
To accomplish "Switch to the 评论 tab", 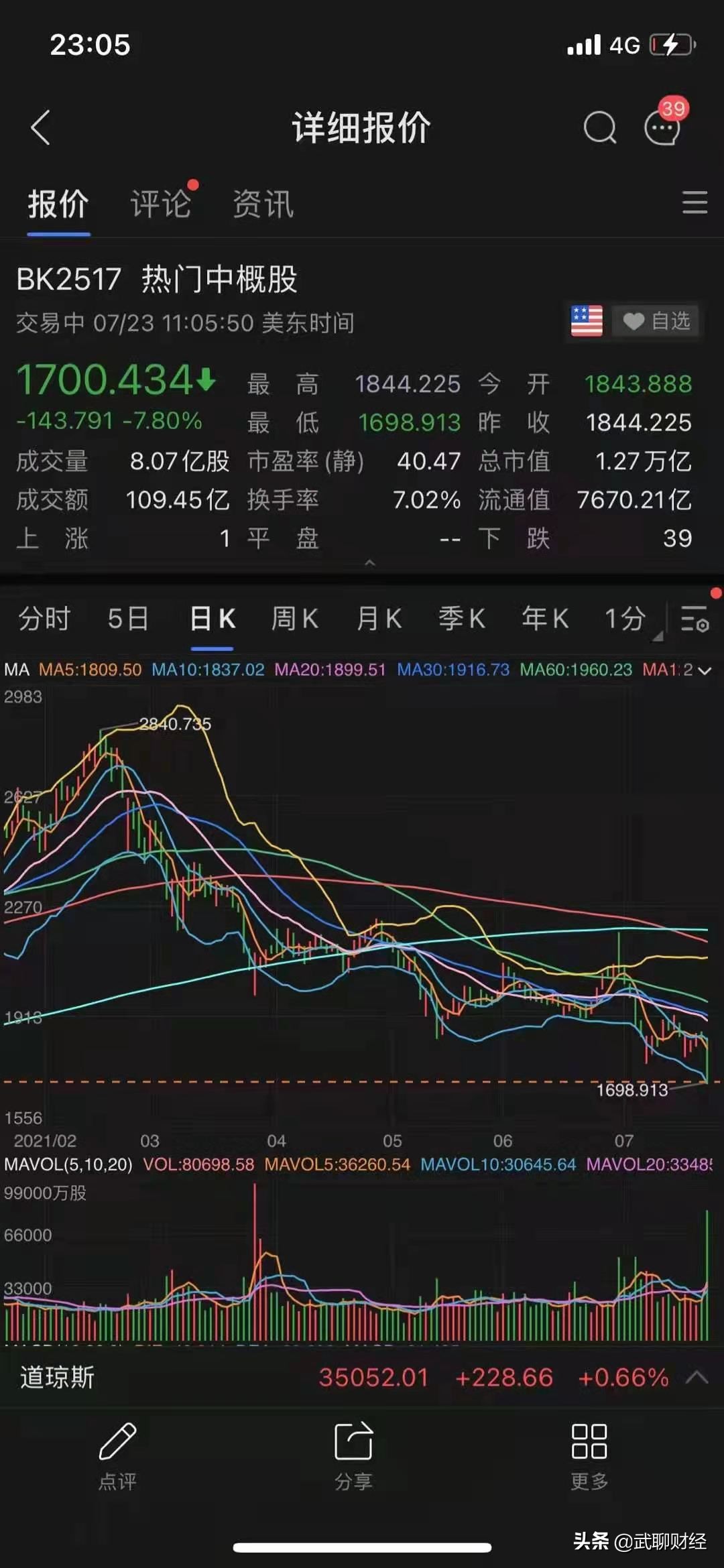I will tap(161, 203).
